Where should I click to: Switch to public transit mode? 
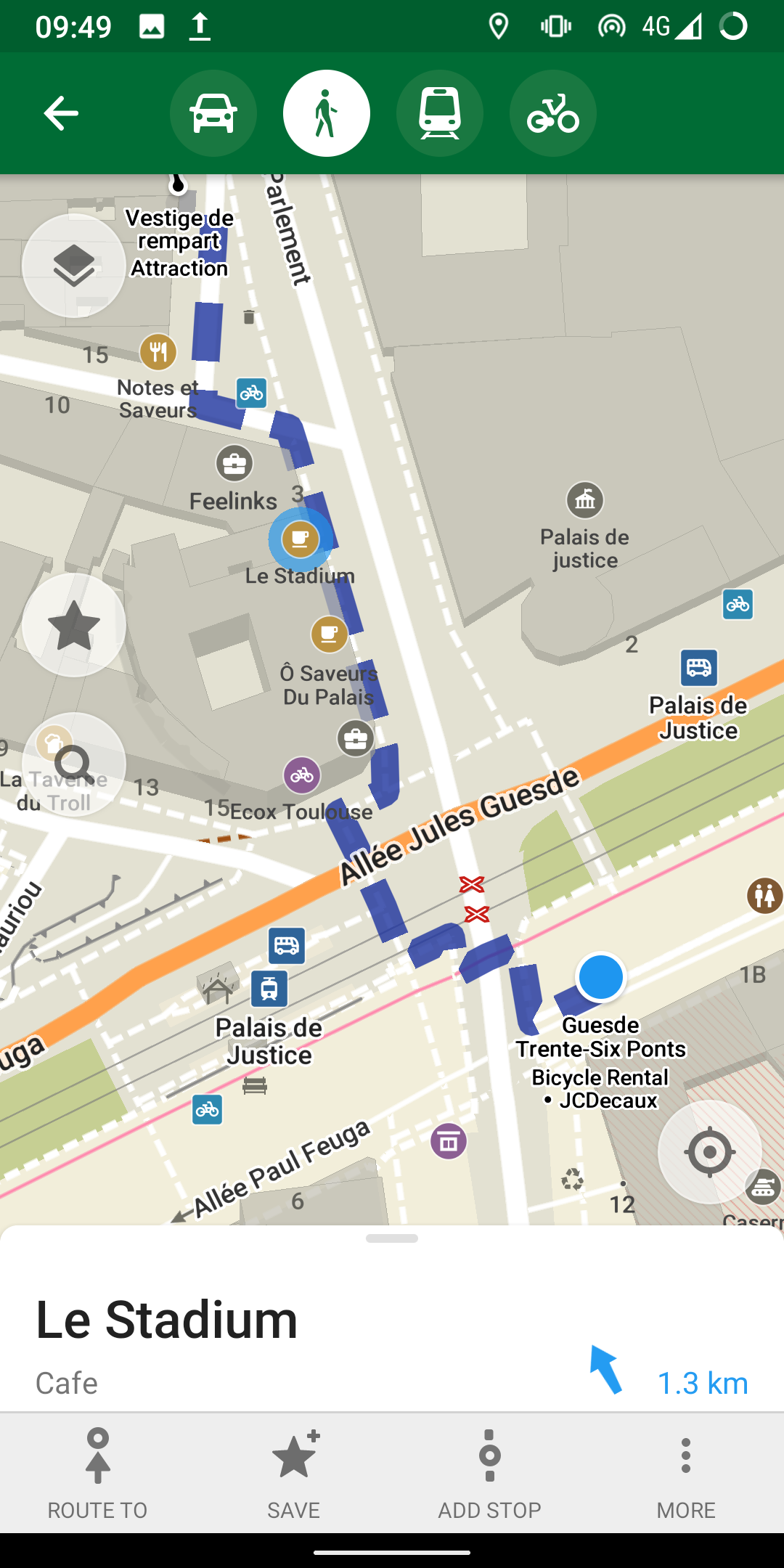tap(440, 113)
